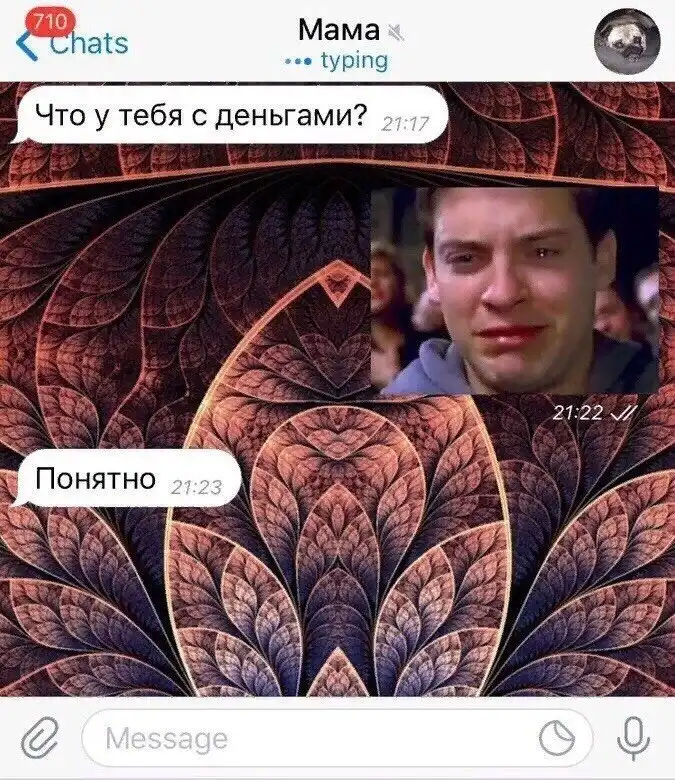
Task: Tap the microphone voice message button
Action: tap(633, 740)
